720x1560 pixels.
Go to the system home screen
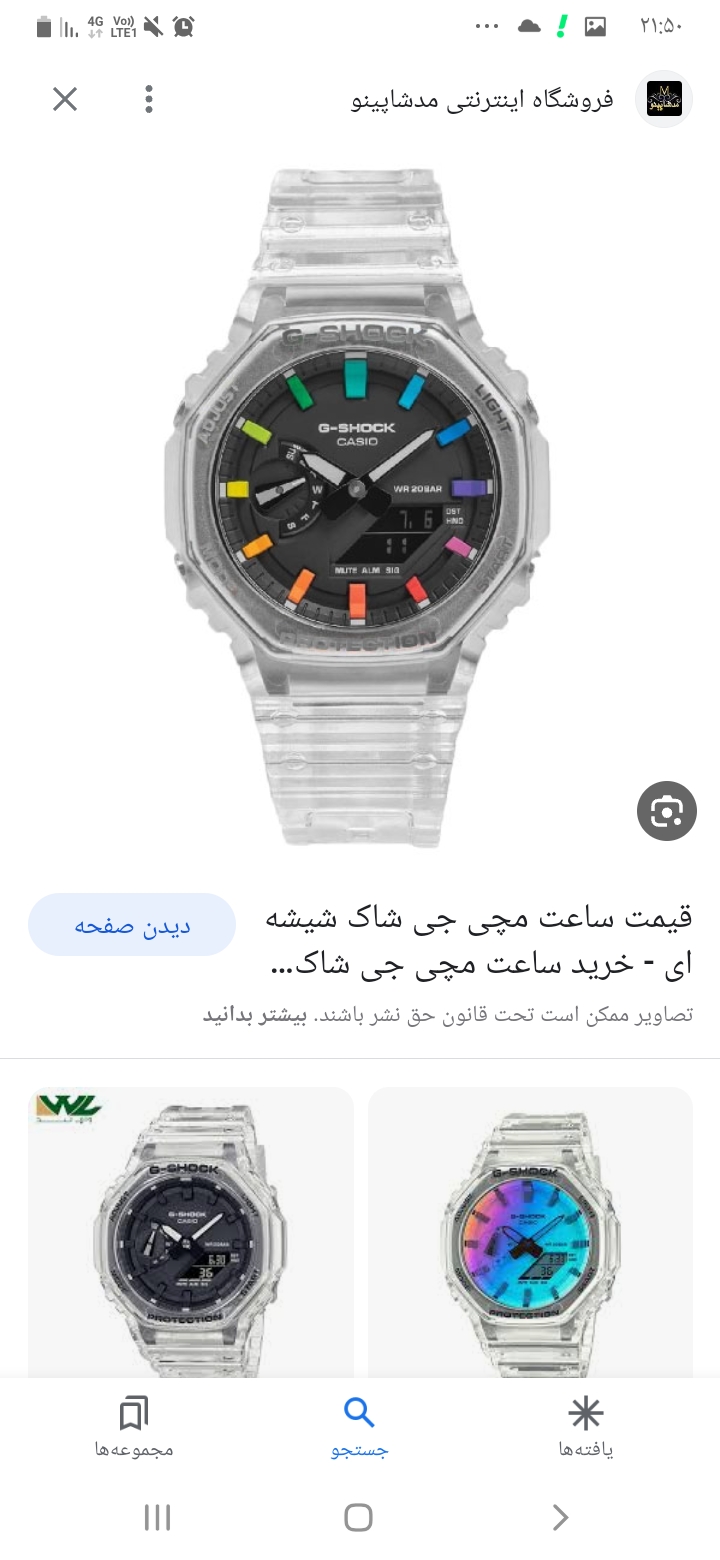[x=358, y=1517]
